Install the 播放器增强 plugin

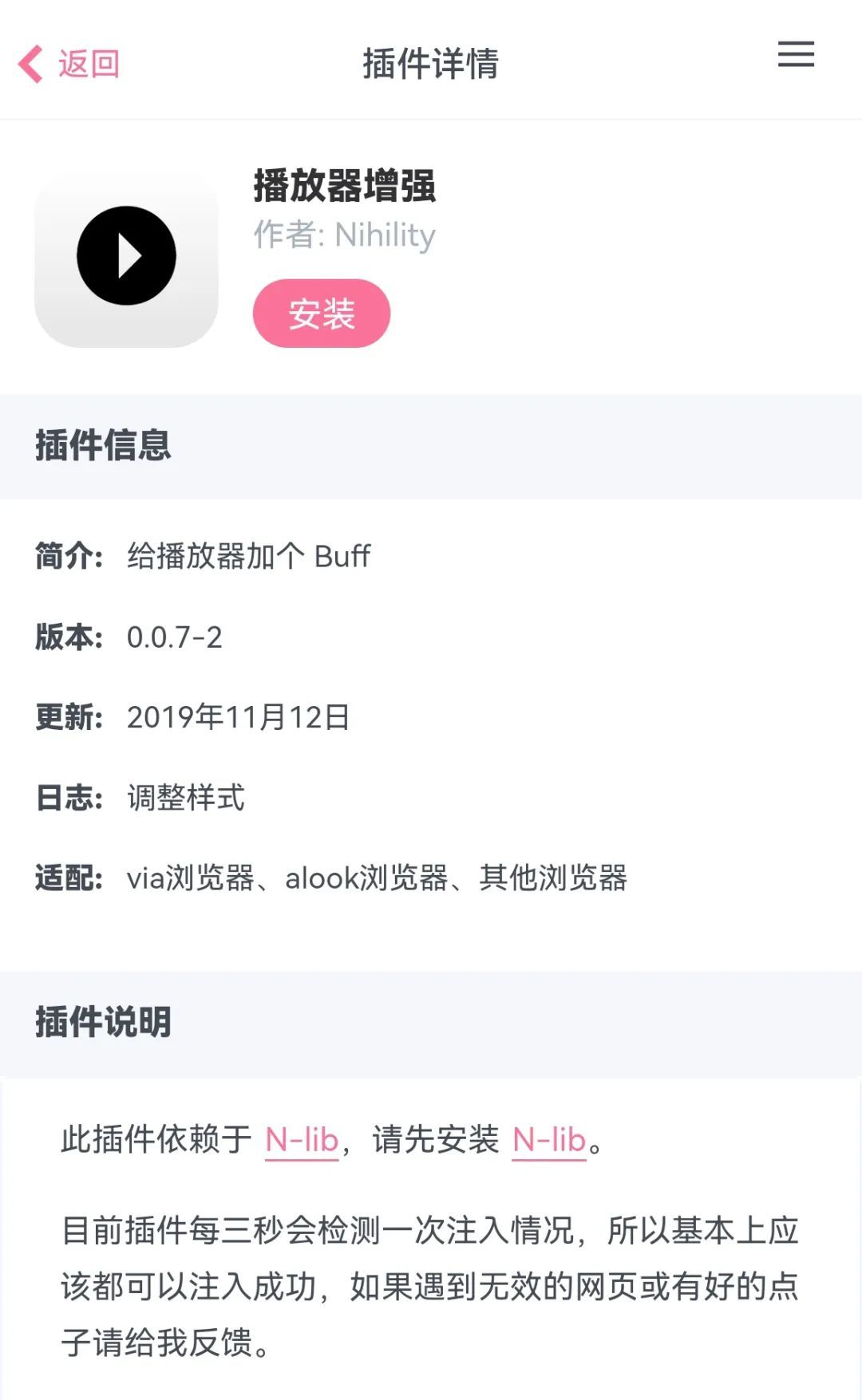tap(321, 314)
